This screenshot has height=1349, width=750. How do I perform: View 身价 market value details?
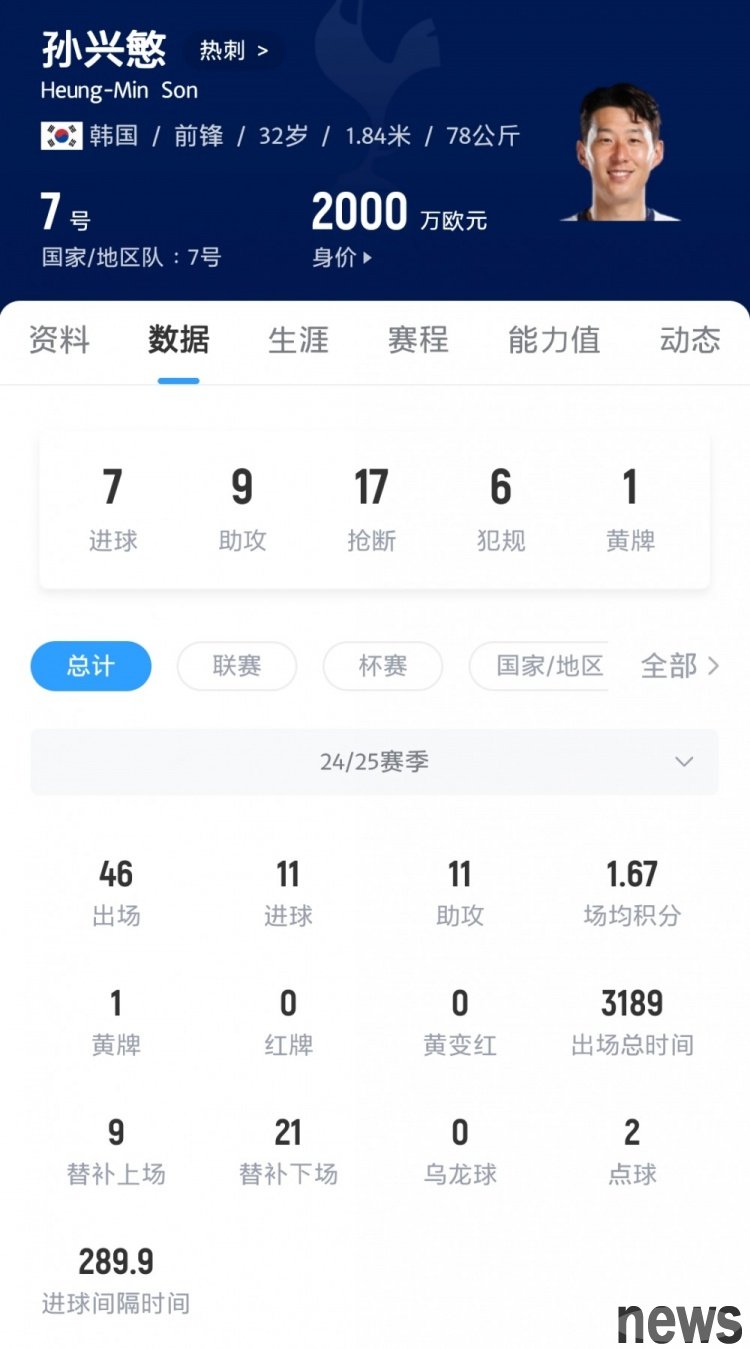tap(342, 257)
